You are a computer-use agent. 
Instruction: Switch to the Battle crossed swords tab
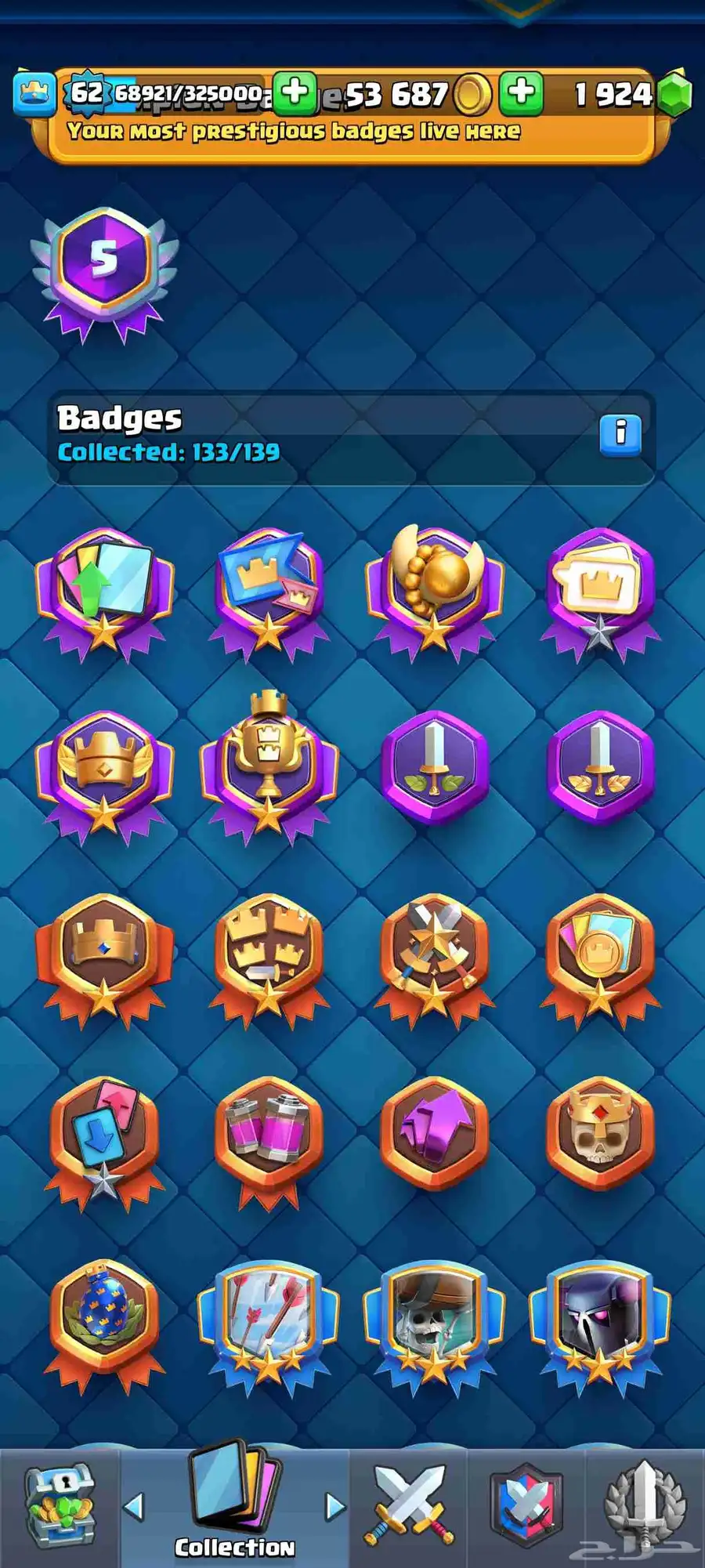pyautogui.click(x=408, y=1506)
